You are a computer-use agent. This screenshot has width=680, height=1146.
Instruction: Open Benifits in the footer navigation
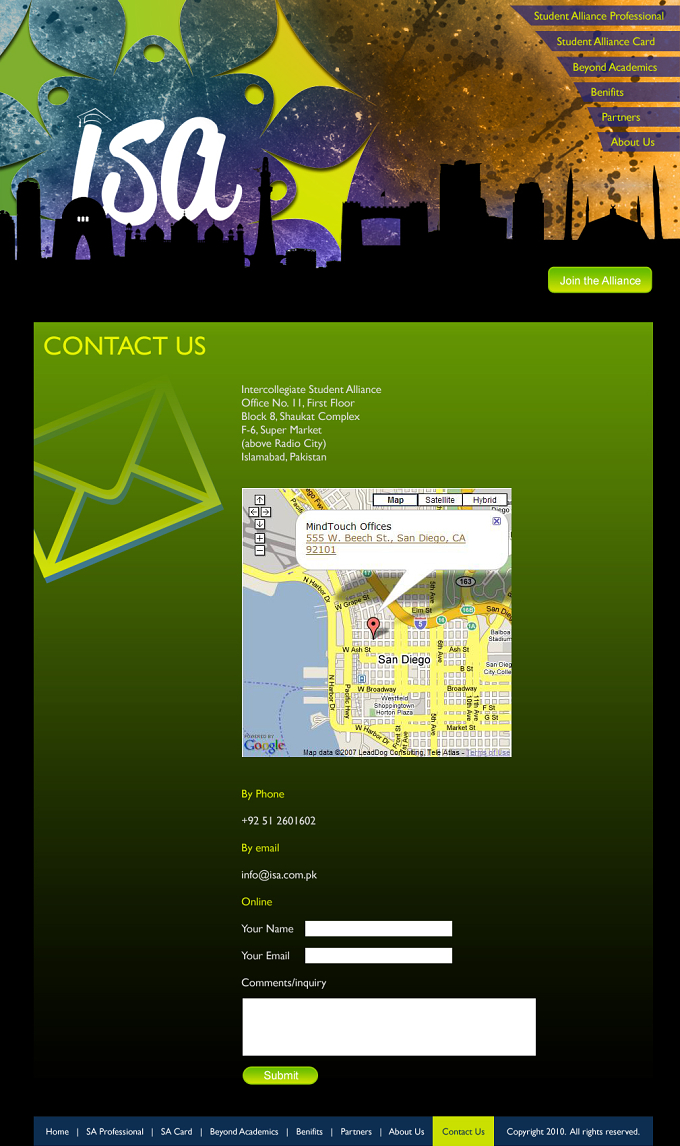click(x=309, y=1131)
